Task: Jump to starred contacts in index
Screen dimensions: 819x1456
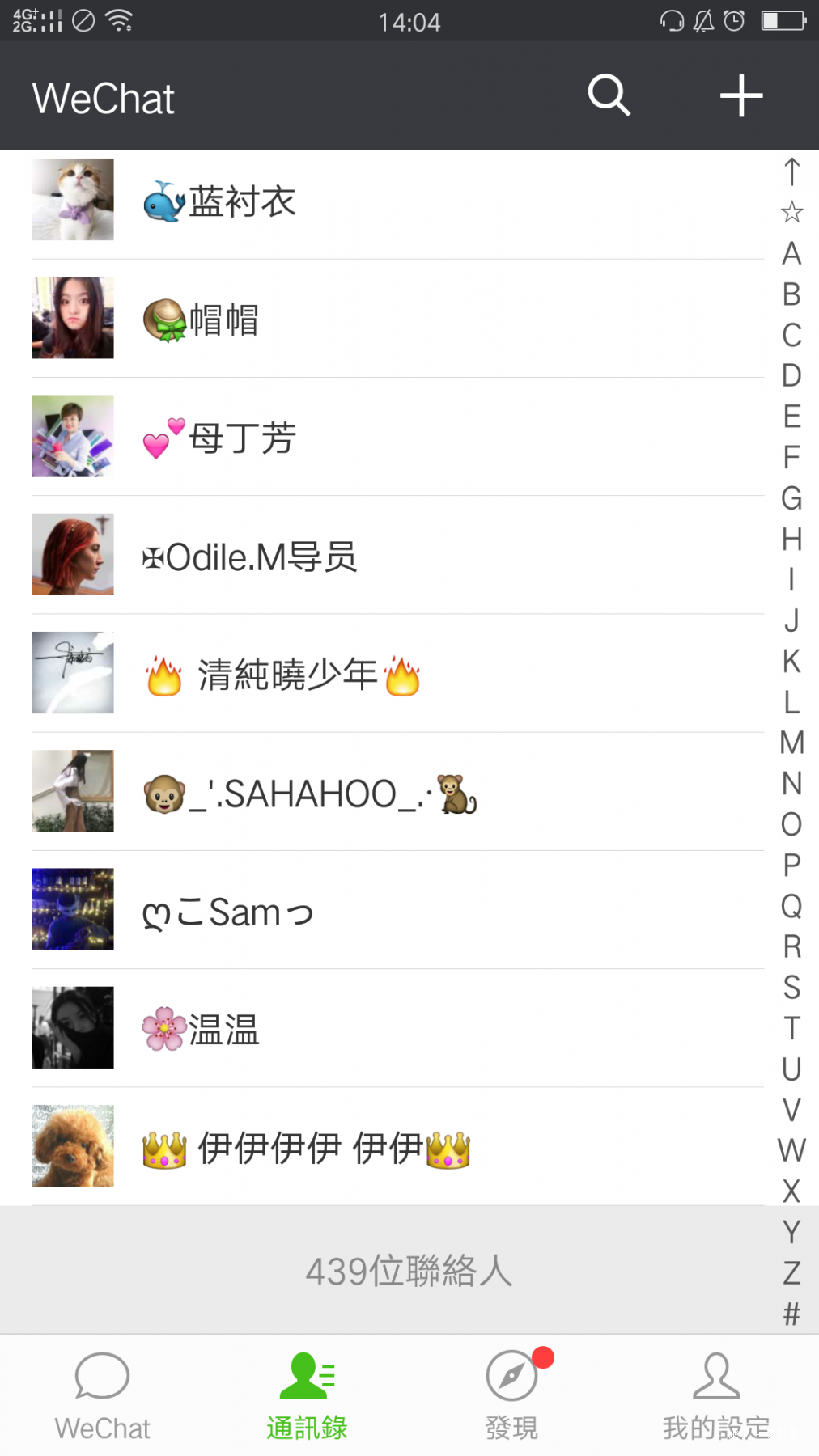Action: pyautogui.click(x=791, y=213)
